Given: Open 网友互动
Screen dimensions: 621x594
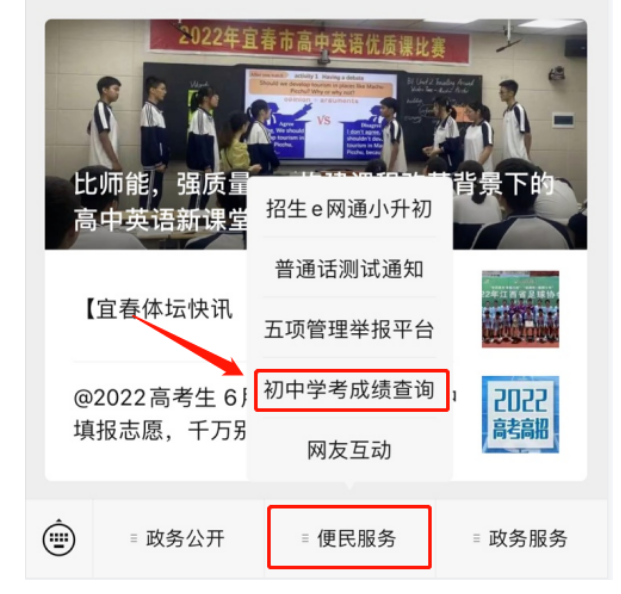Looking at the screenshot, I should pyautogui.click(x=349, y=449).
